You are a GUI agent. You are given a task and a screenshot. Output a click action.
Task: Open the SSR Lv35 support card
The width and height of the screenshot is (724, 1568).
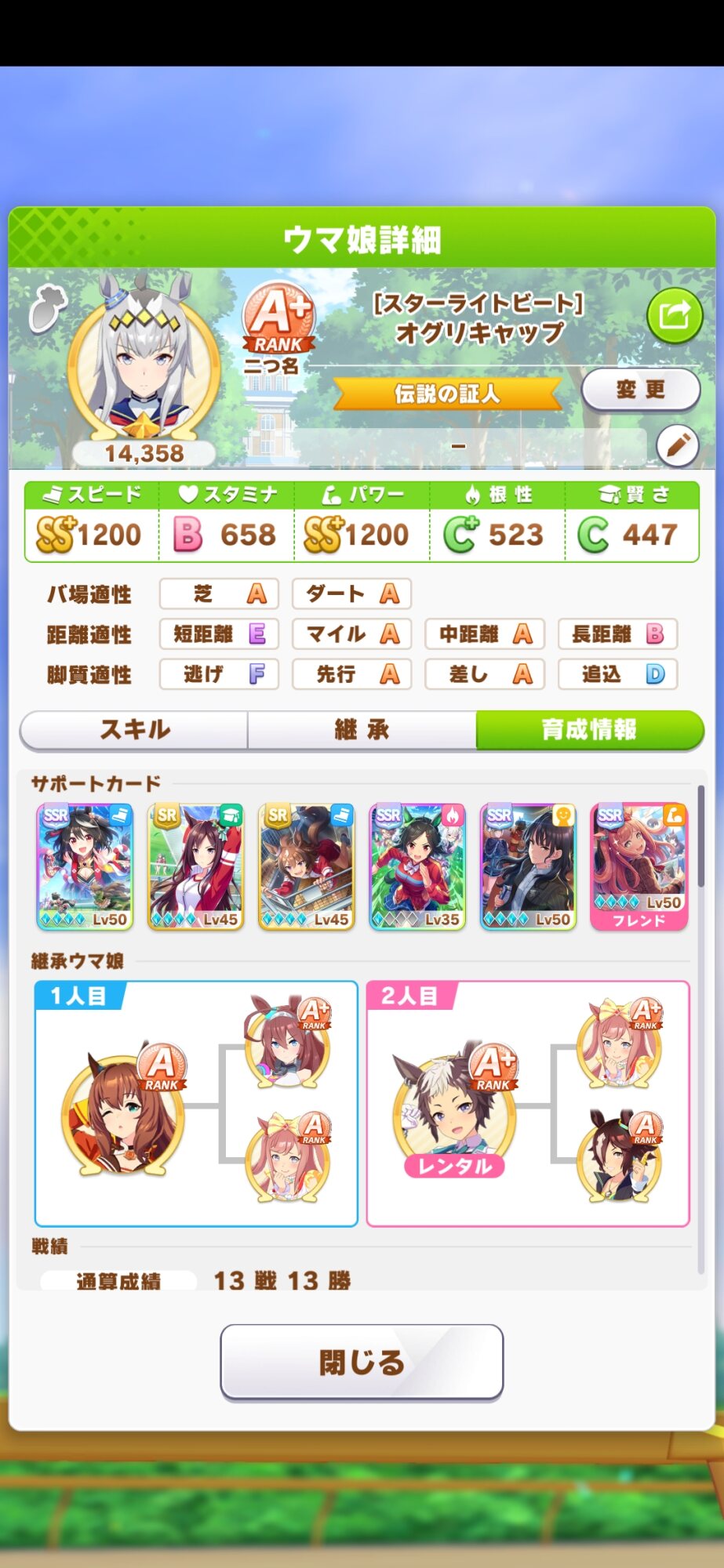417,867
